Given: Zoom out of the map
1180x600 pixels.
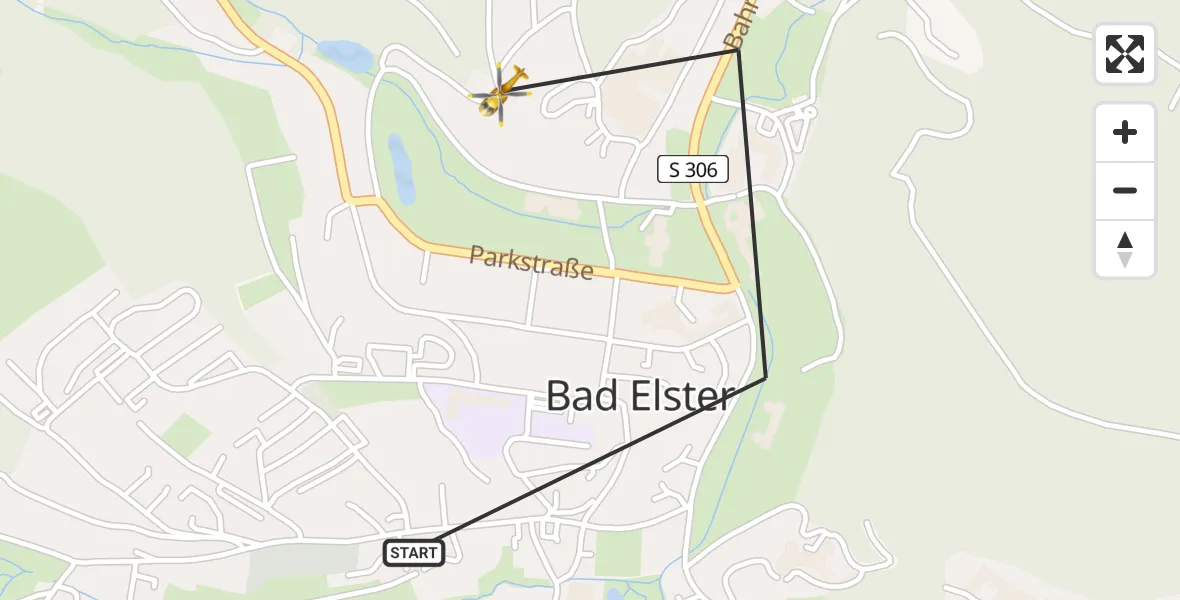Looking at the screenshot, I should coord(1125,191).
